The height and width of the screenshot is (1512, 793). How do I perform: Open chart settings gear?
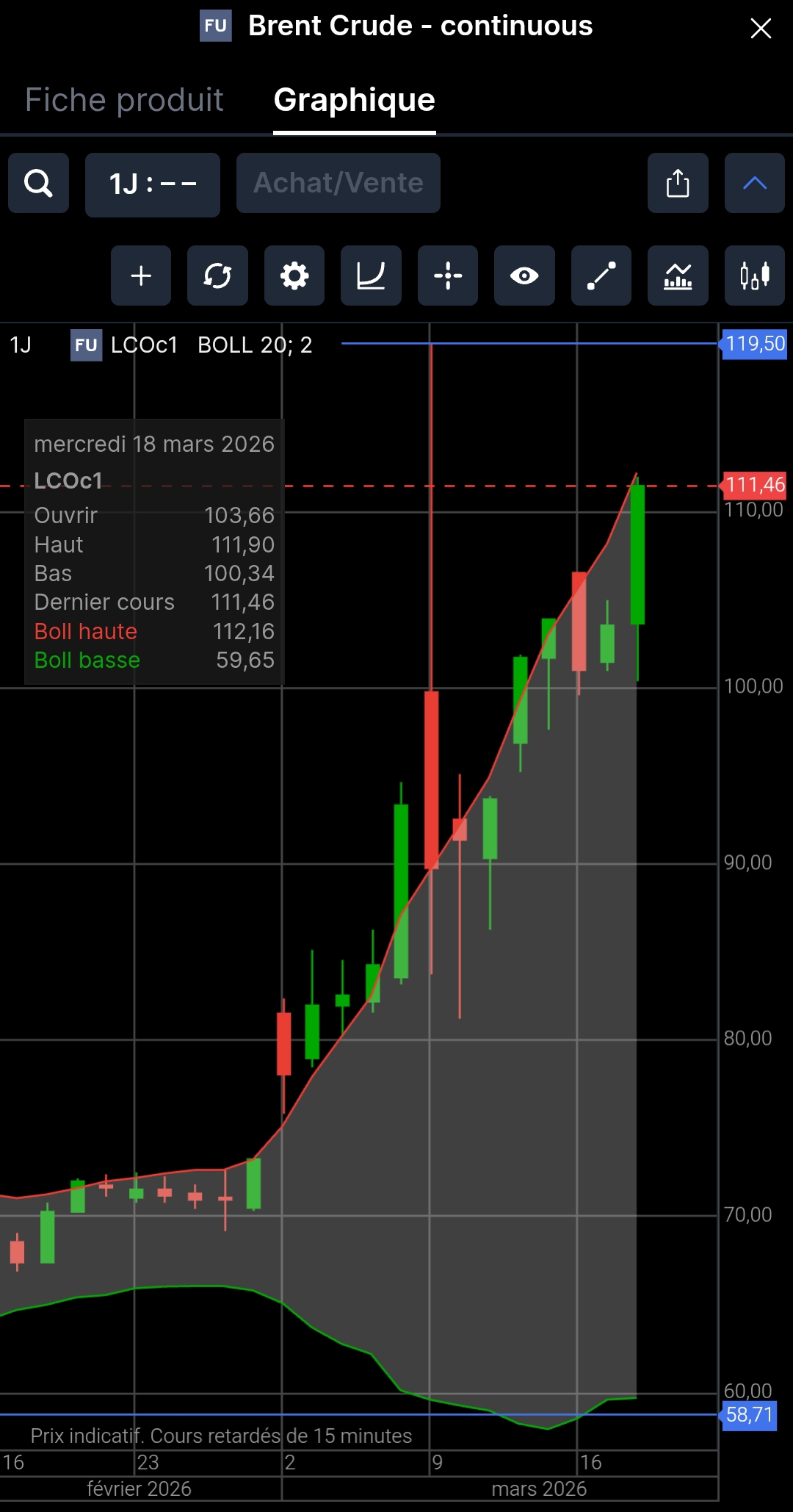[x=294, y=276]
